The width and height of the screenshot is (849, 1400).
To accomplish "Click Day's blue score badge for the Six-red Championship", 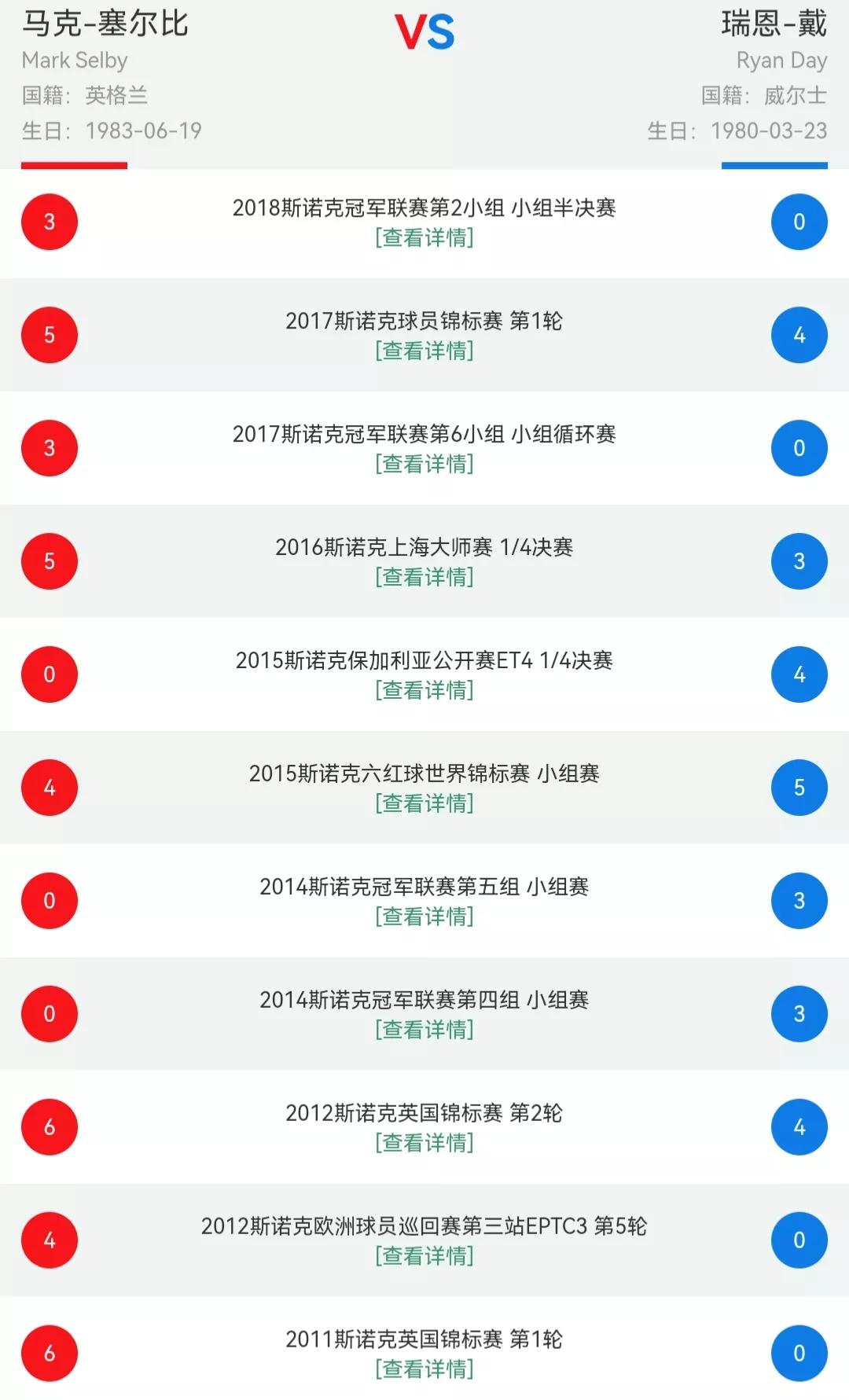I will click(x=799, y=786).
